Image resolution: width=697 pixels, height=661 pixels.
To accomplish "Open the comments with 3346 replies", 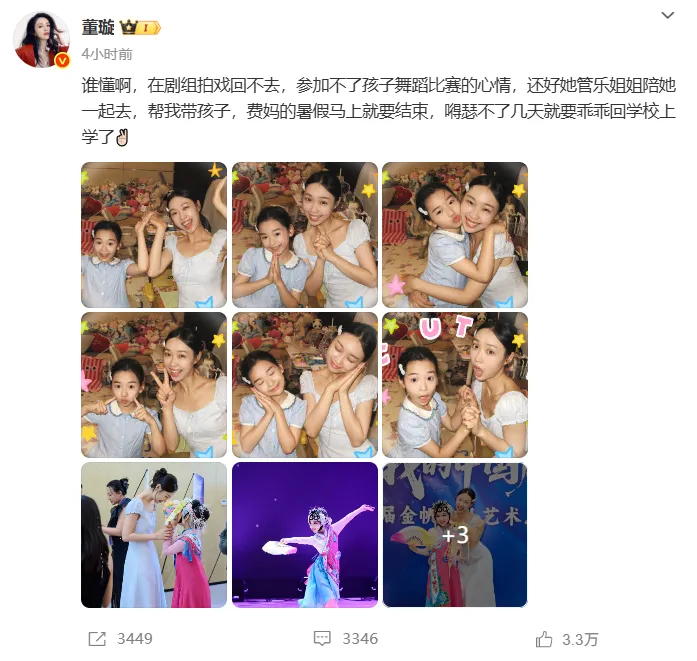I will [x=345, y=638].
